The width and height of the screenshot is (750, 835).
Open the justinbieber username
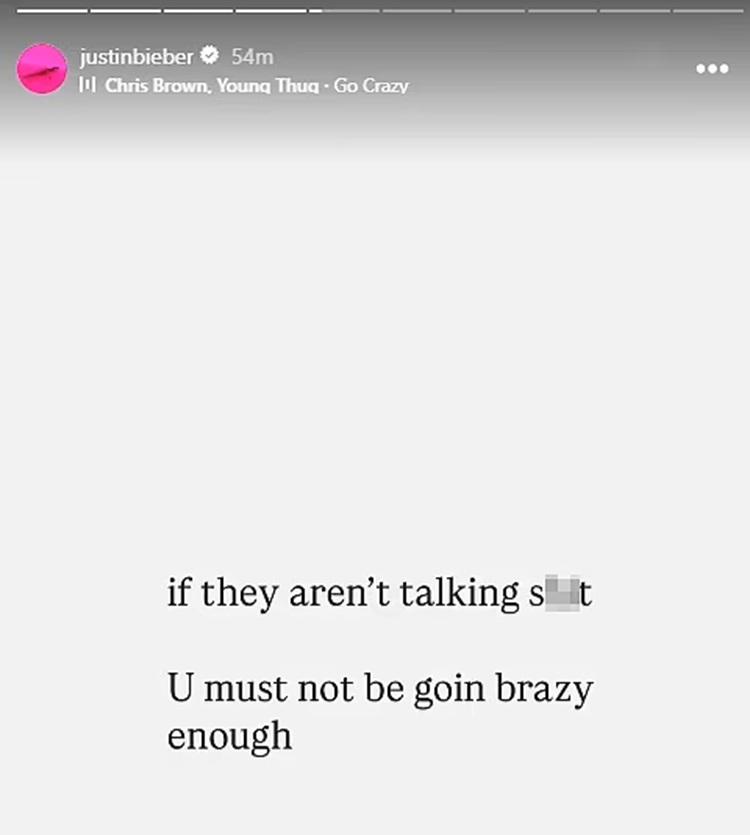click(x=136, y=57)
